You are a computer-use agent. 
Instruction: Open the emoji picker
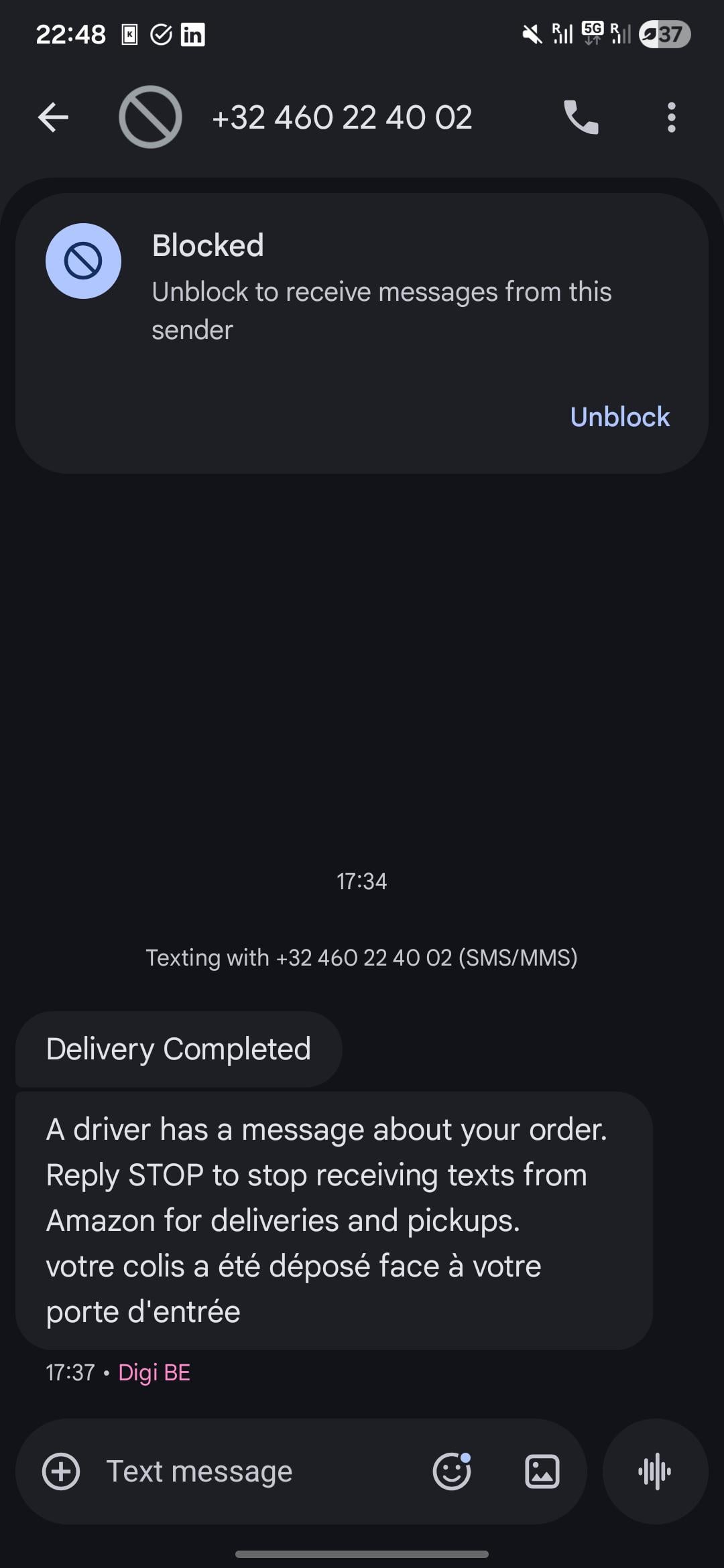point(452,1472)
